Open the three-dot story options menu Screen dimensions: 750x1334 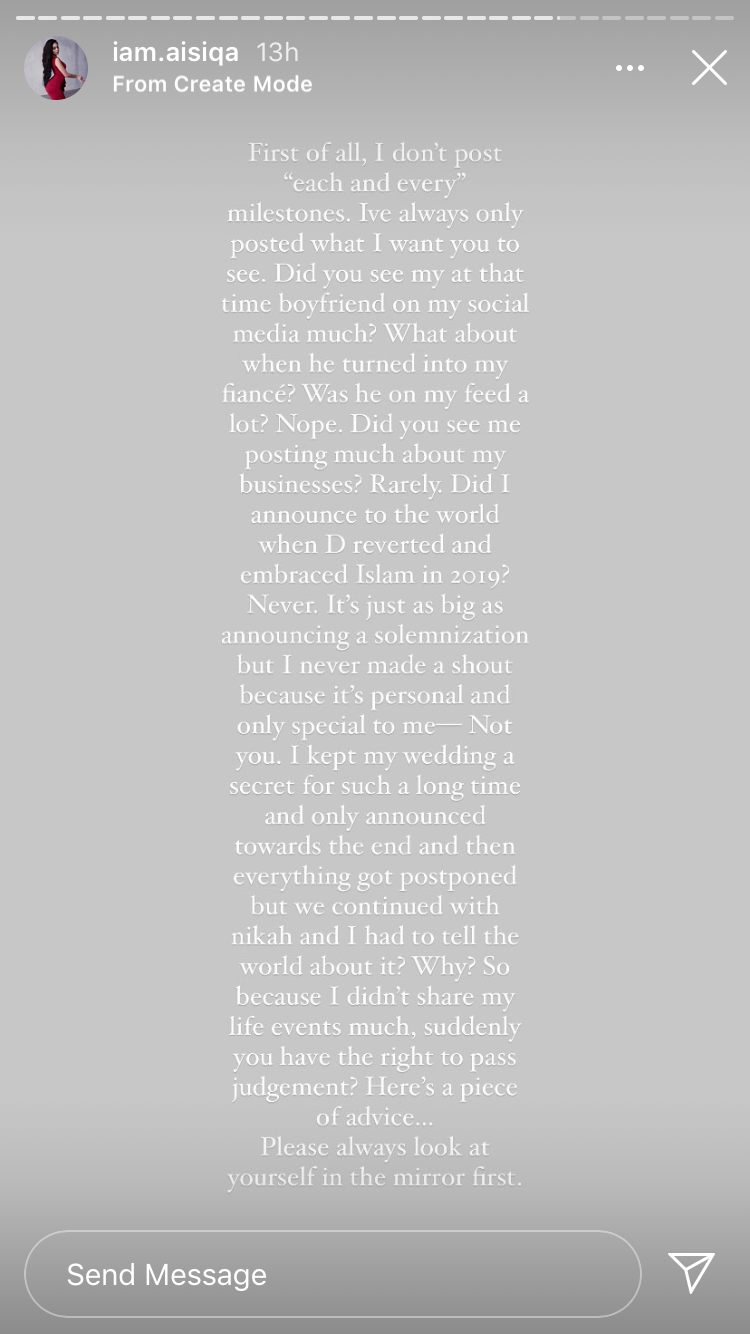pos(630,68)
